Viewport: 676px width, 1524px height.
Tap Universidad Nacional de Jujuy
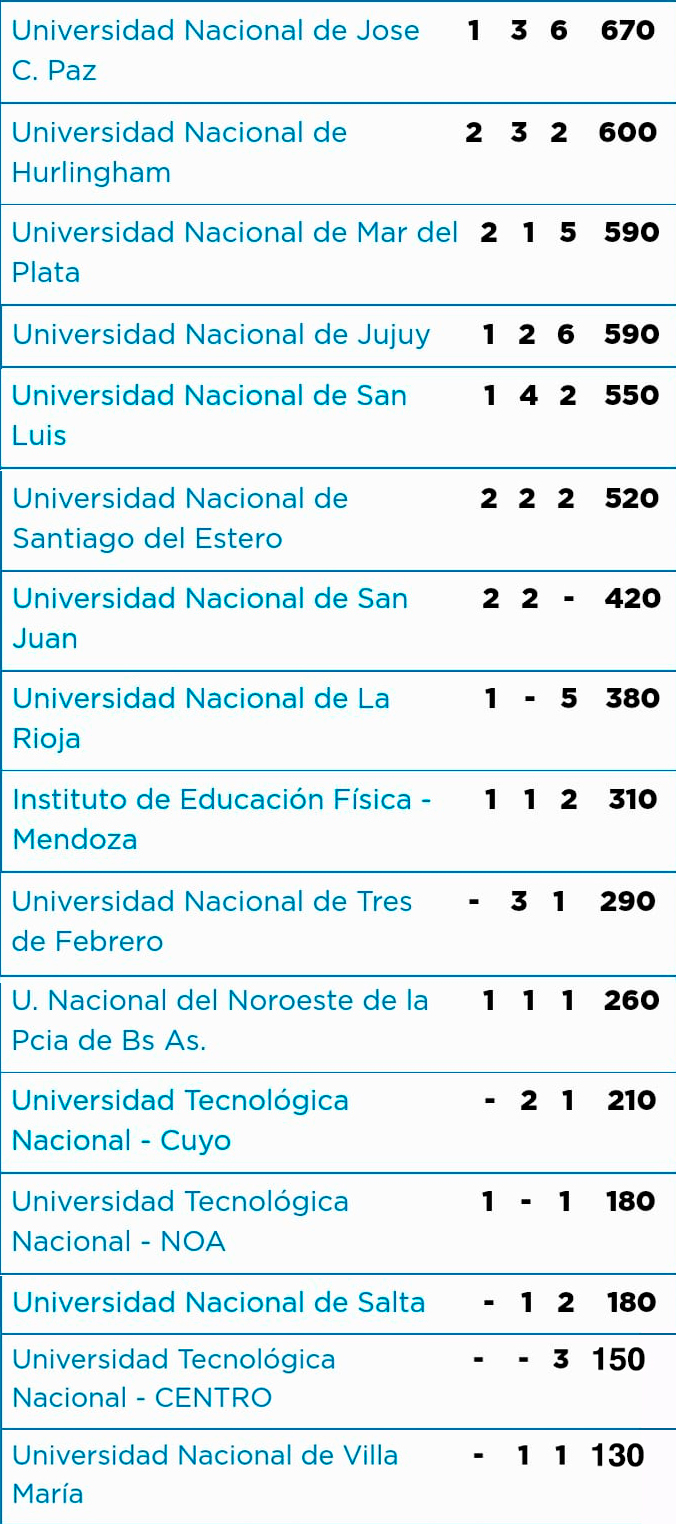(221, 334)
